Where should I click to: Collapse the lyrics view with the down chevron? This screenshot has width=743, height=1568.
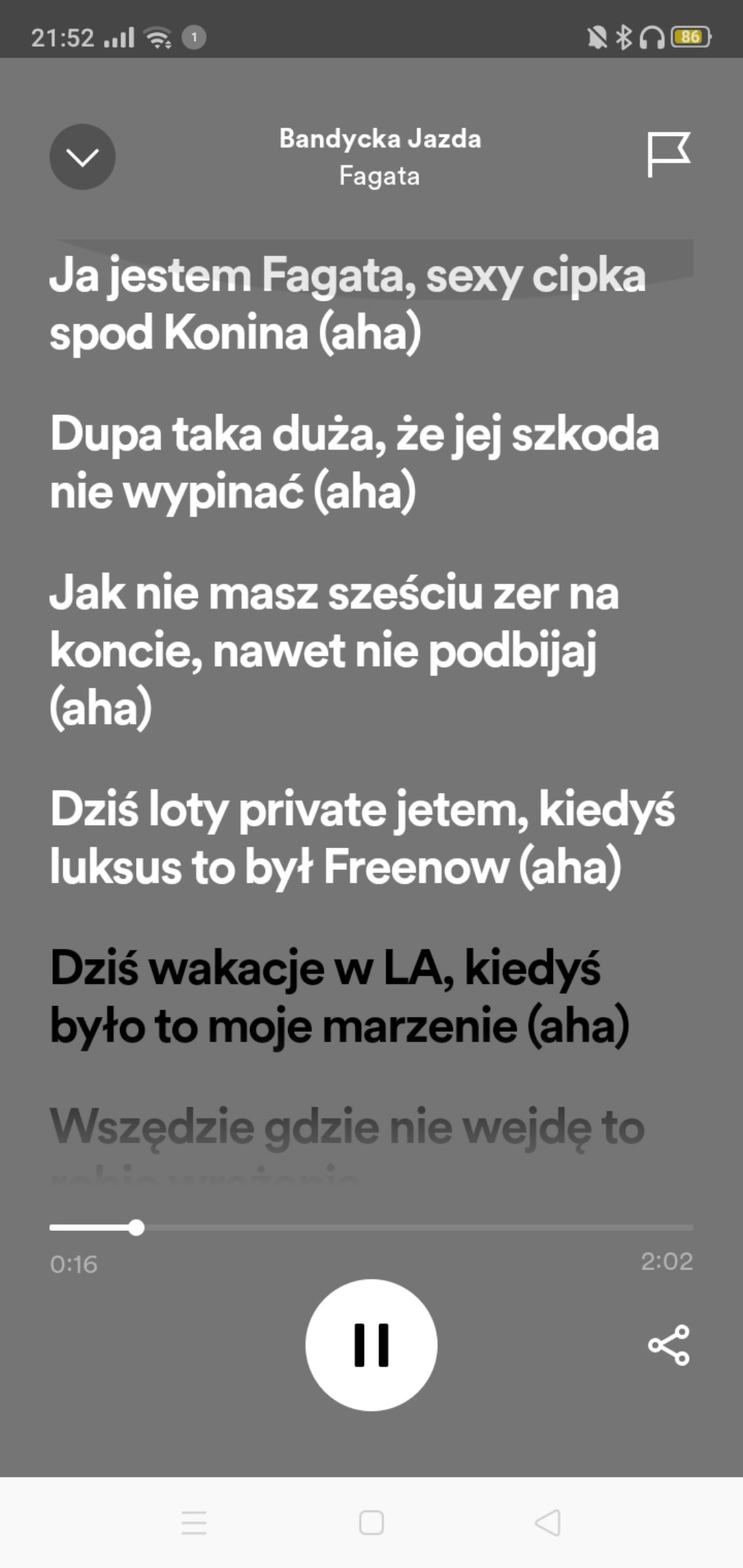tap(83, 157)
